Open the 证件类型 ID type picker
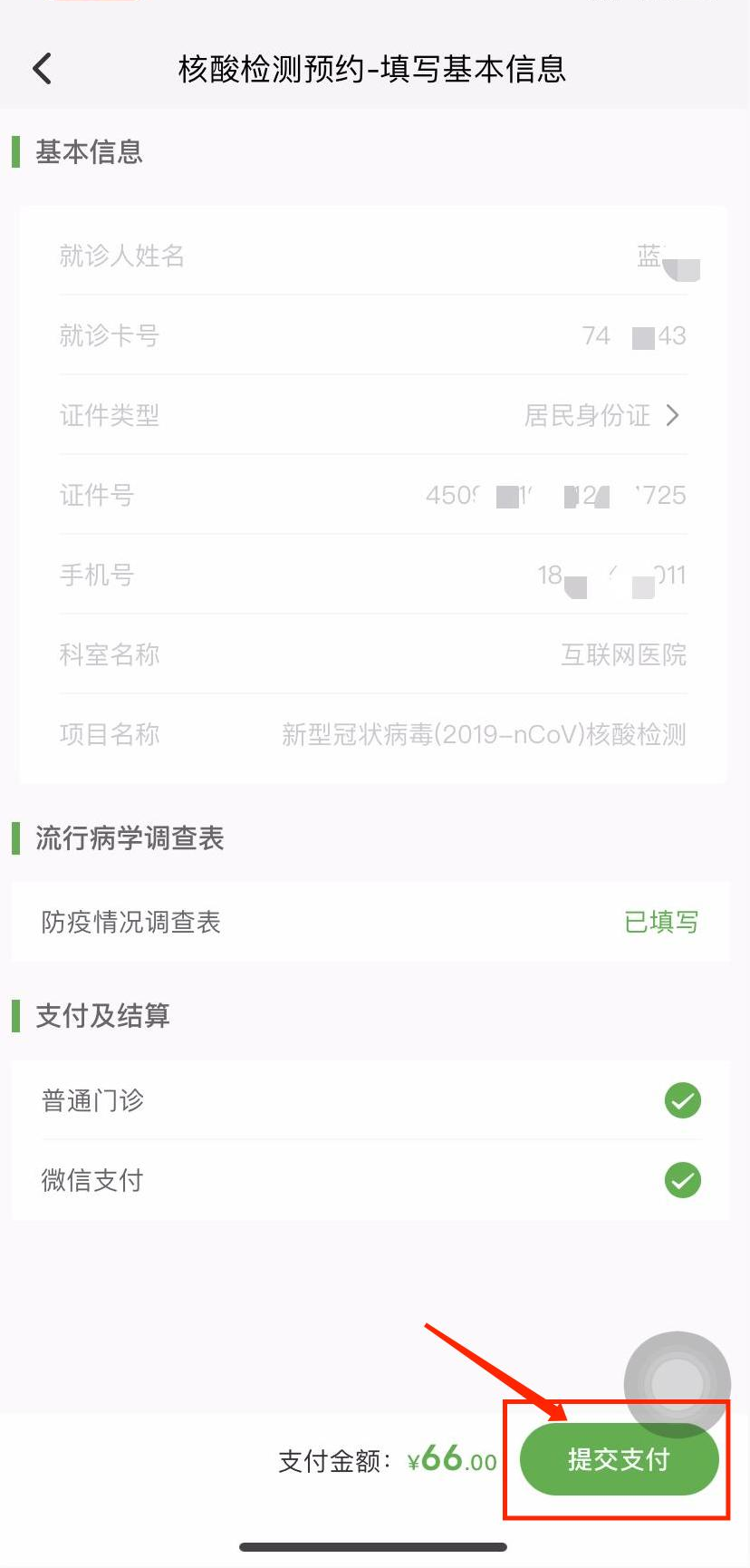Image resolution: width=750 pixels, height=1568 pixels. [601, 415]
